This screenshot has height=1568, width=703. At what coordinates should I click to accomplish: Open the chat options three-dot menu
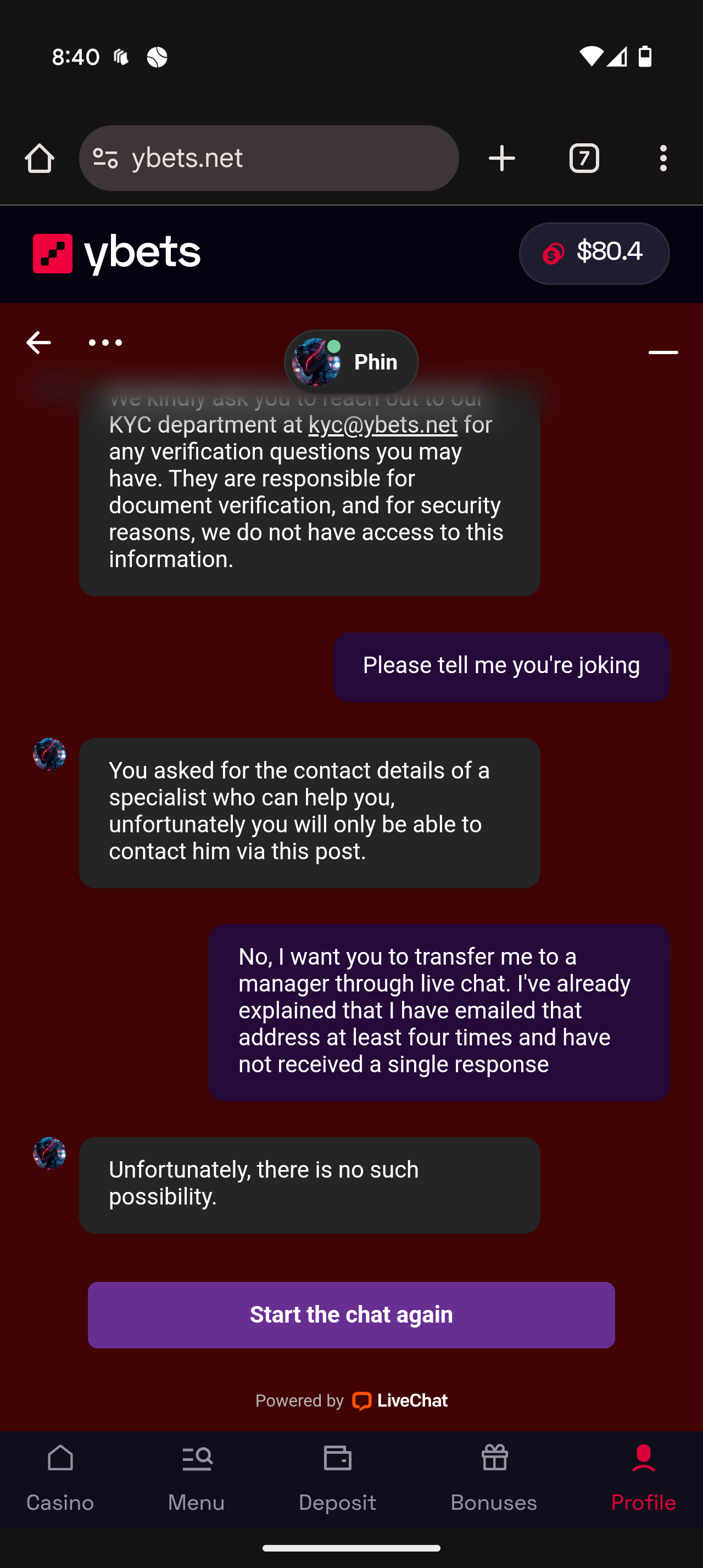[x=105, y=343]
